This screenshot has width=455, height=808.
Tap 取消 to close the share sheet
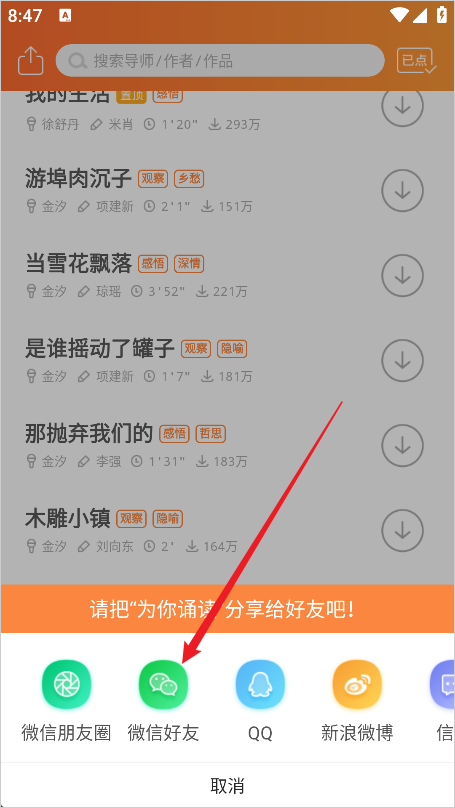(x=227, y=786)
